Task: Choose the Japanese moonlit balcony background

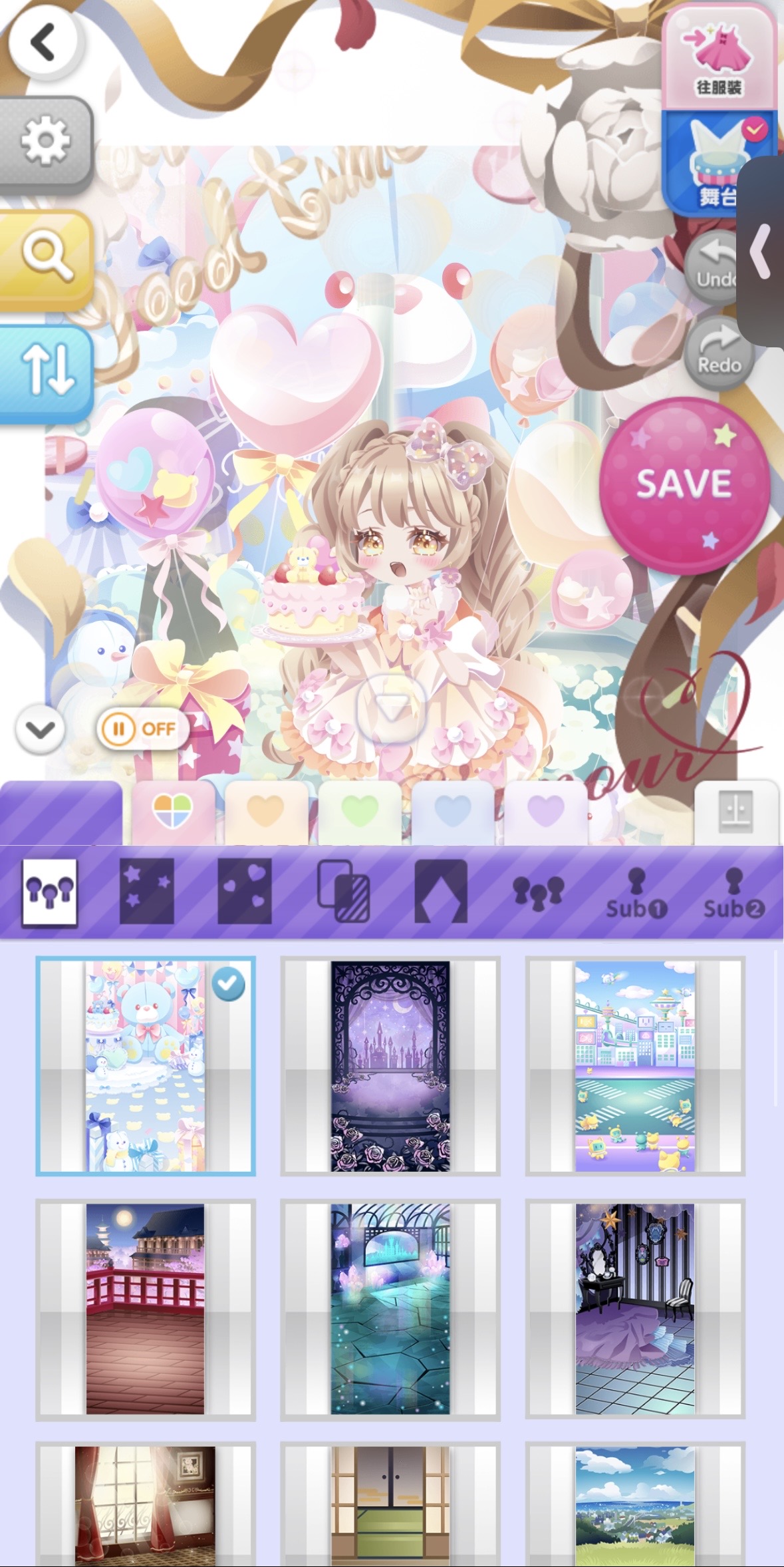Action: click(146, 1309)
